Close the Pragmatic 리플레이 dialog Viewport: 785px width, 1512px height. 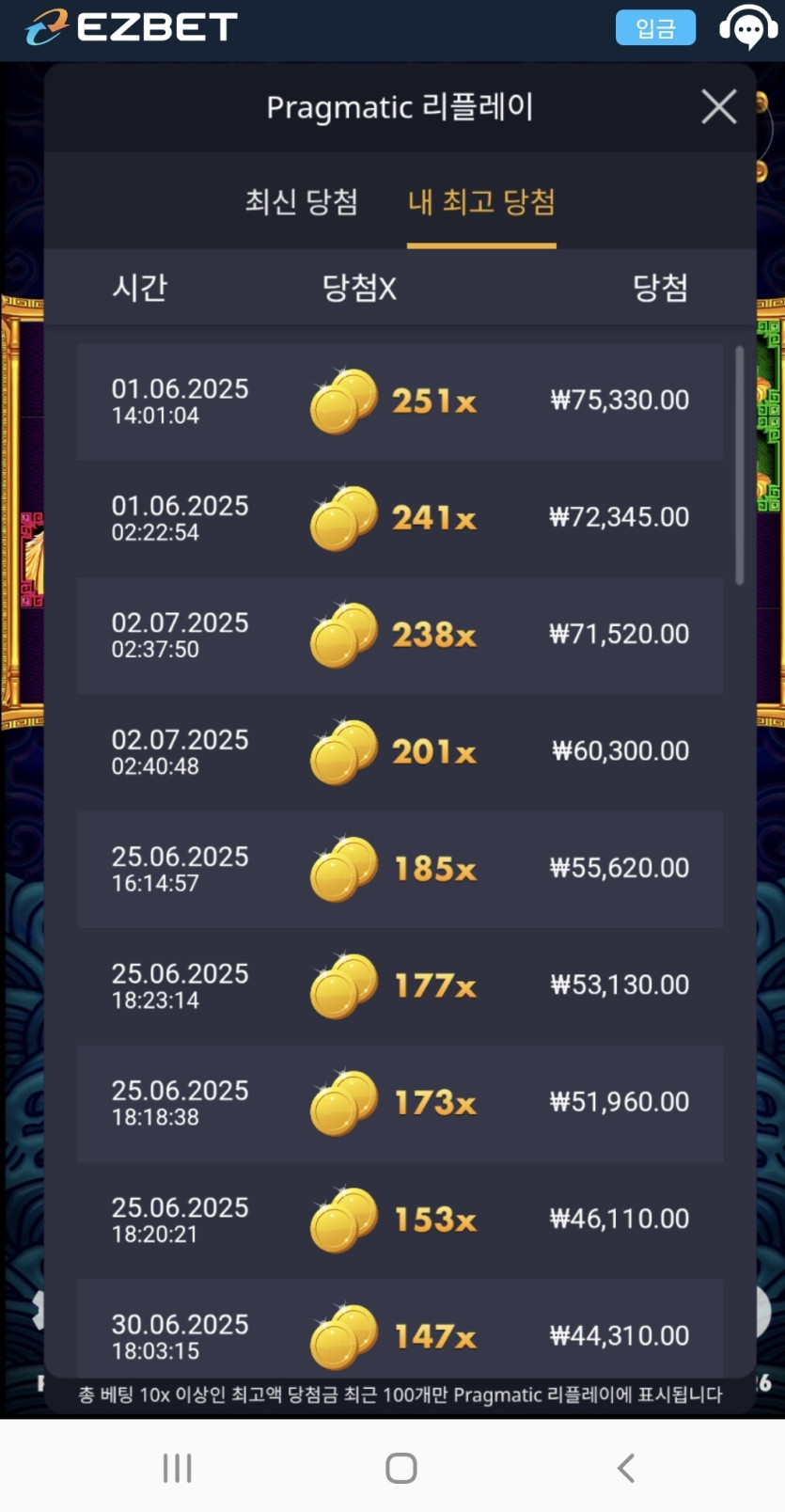[x=719, y=107]
